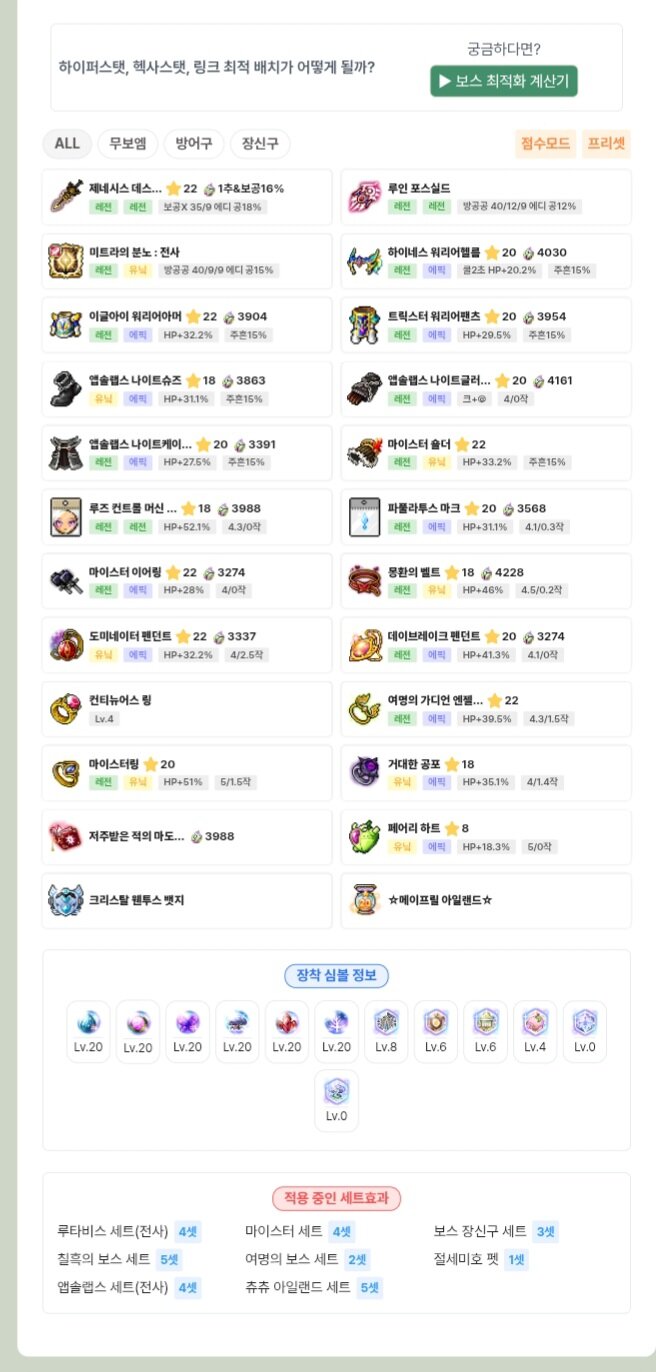656x1372 pixels.
Task: View the 미트라의 분노 : 전사 card
Action: pos(187,261)
